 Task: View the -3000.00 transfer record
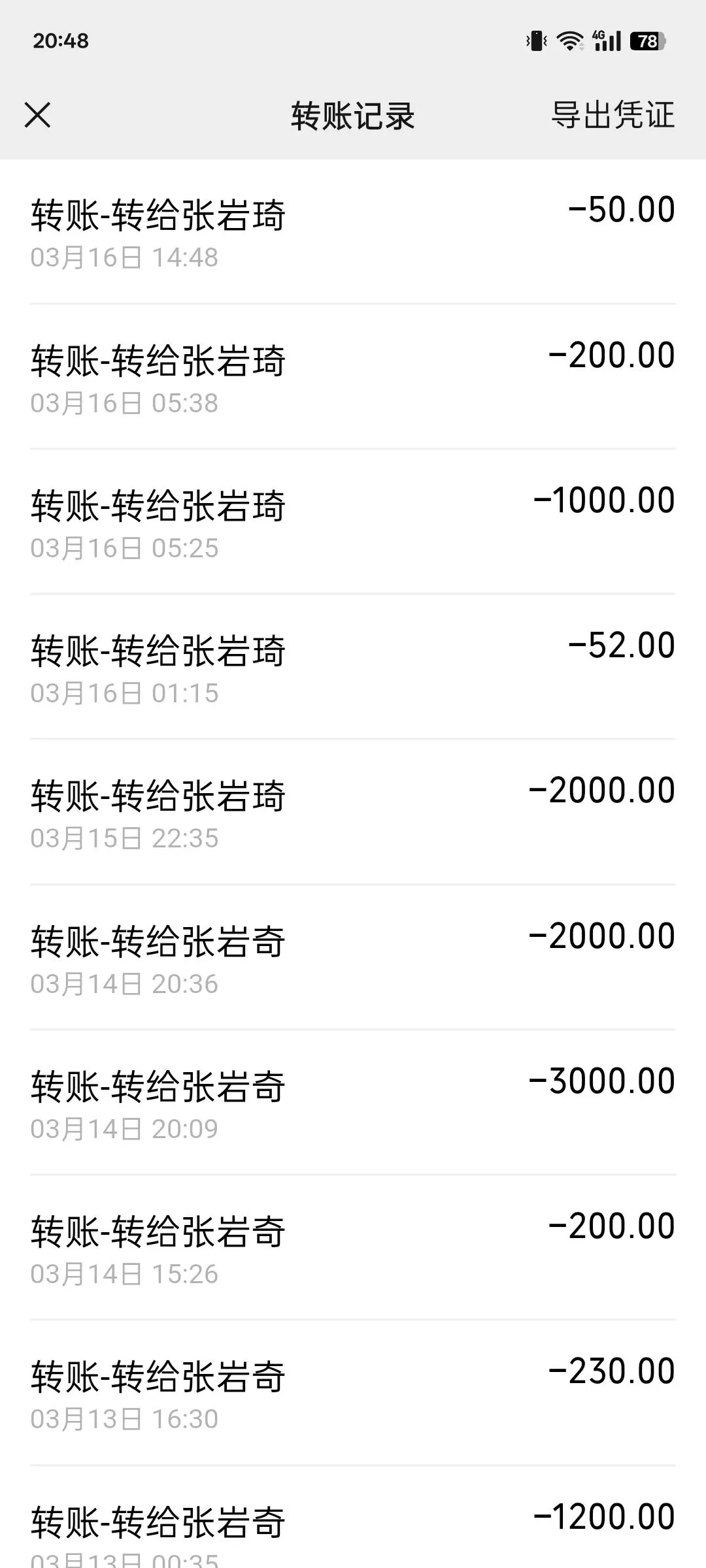point(353,1103)
